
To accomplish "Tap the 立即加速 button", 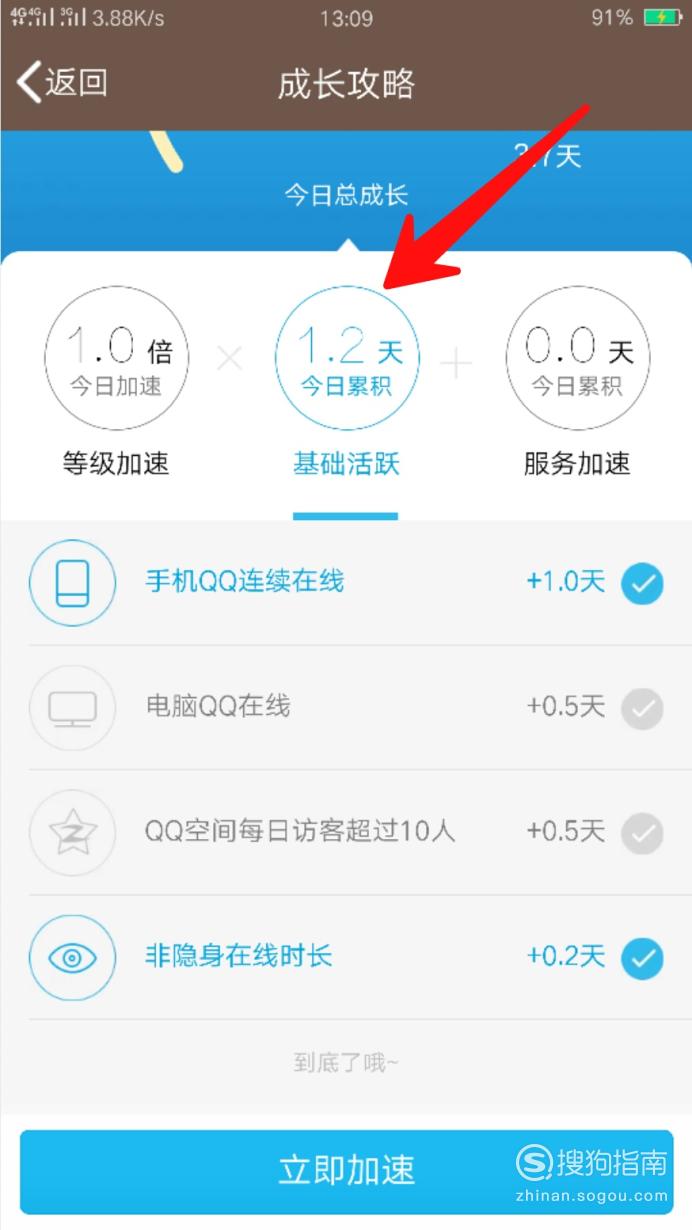I will (x=346, y=1170).
